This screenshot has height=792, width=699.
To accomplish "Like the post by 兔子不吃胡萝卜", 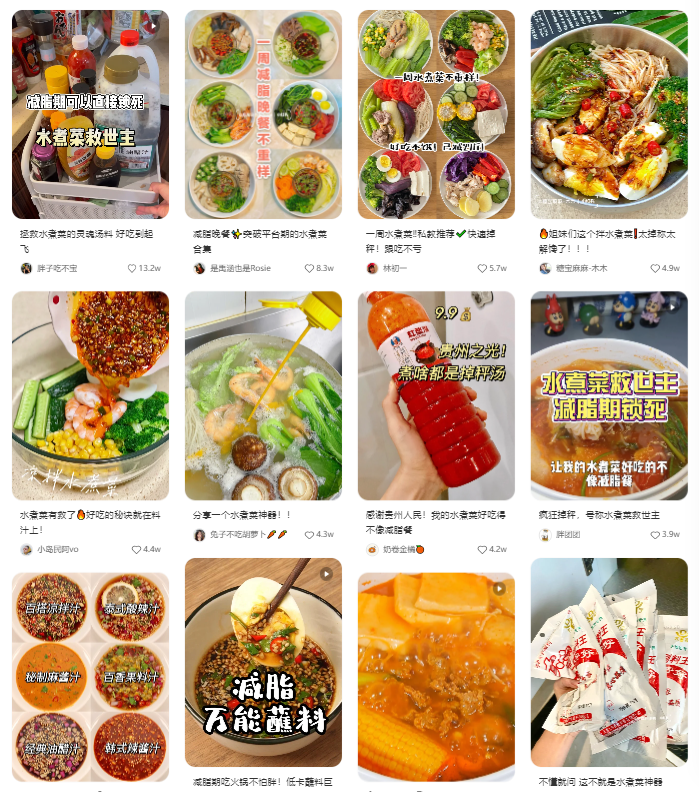I will point(309,535).
